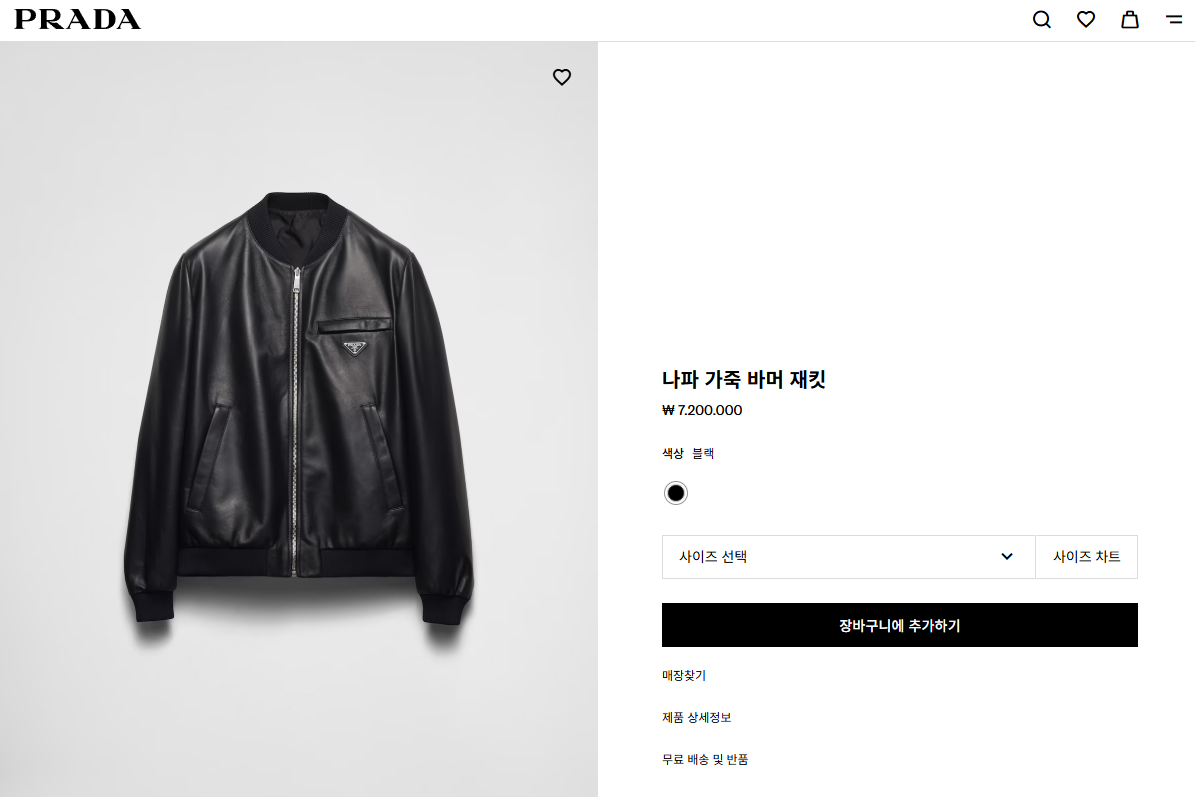Open the wishlist heart in header
The width and height of the screenshot is (1195, 799).
[1085, 20]
